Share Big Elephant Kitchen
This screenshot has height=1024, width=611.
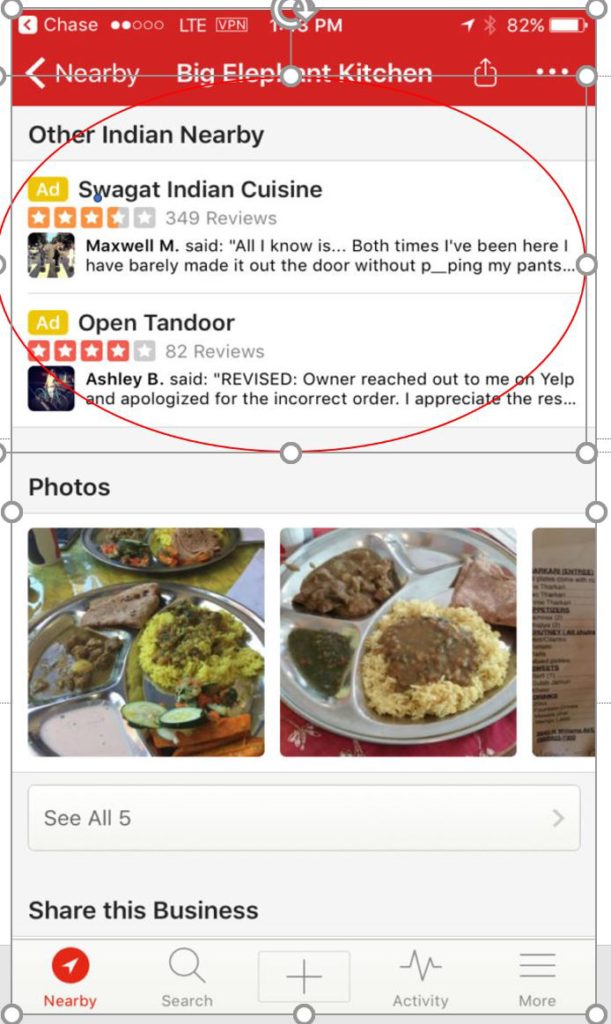(485, 73)
